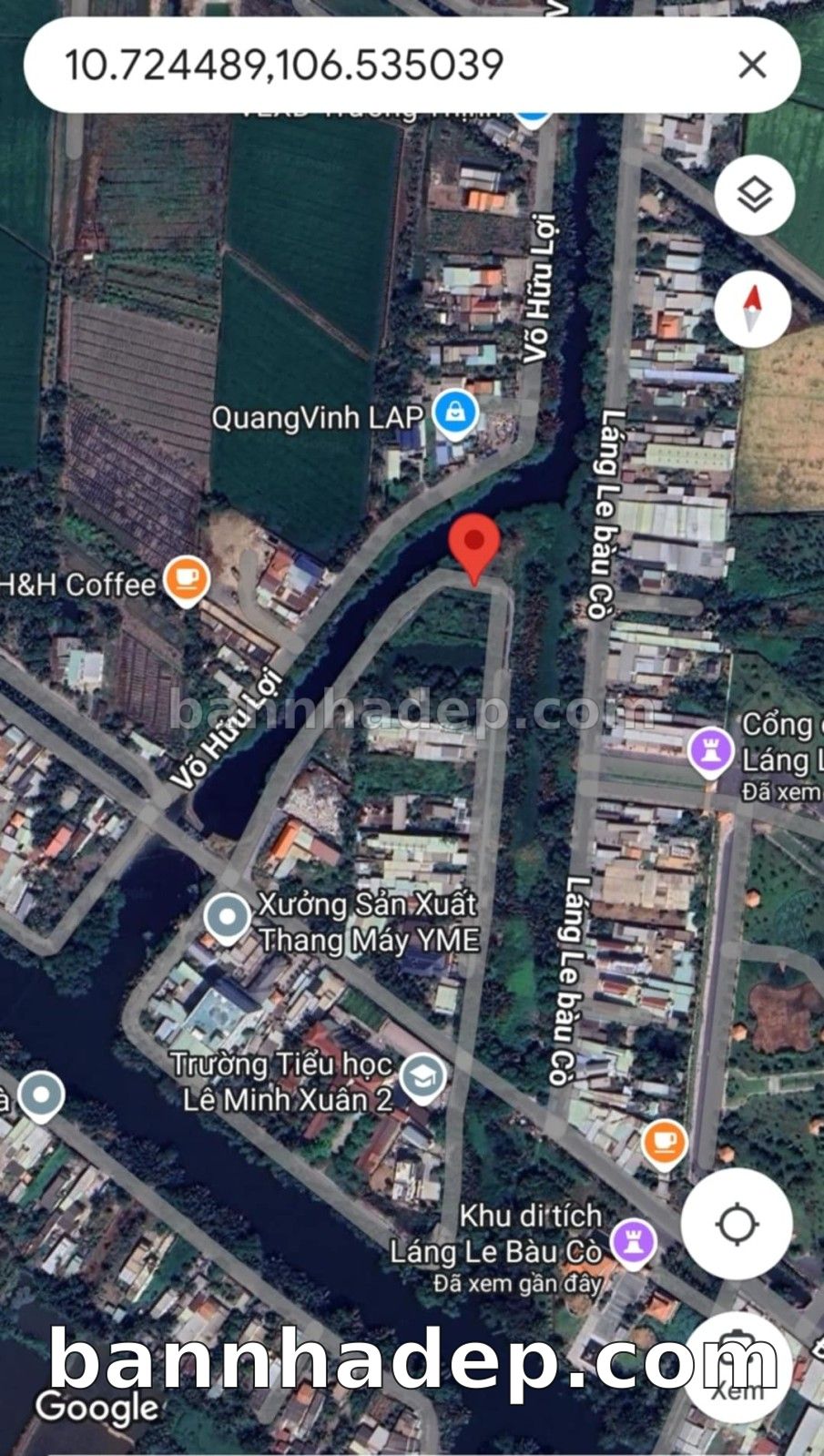The height and width of the screenshot is (1456, 824).
Task: Clear the searched coordinates
Action: (752, 65)
